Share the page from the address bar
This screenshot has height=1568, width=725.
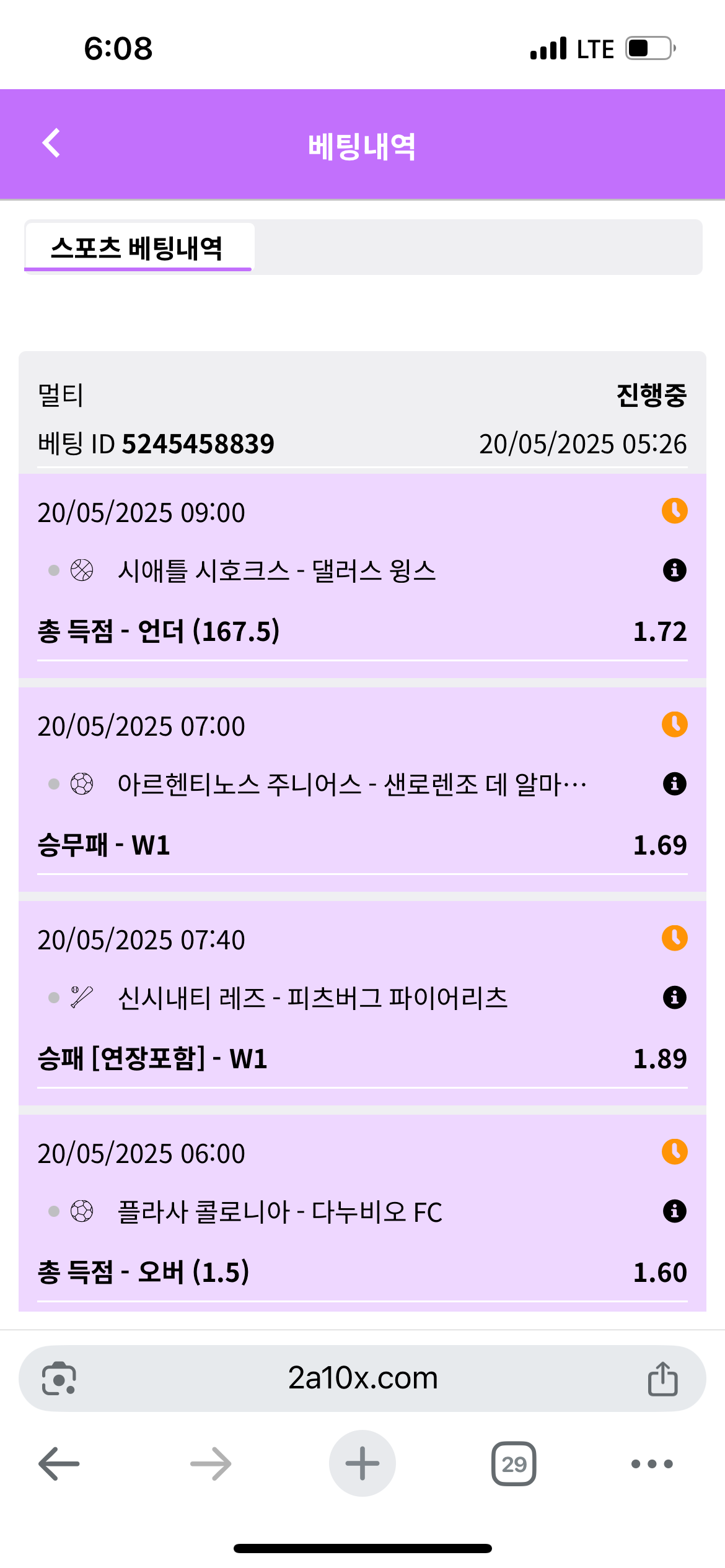tap(662, 1379)
